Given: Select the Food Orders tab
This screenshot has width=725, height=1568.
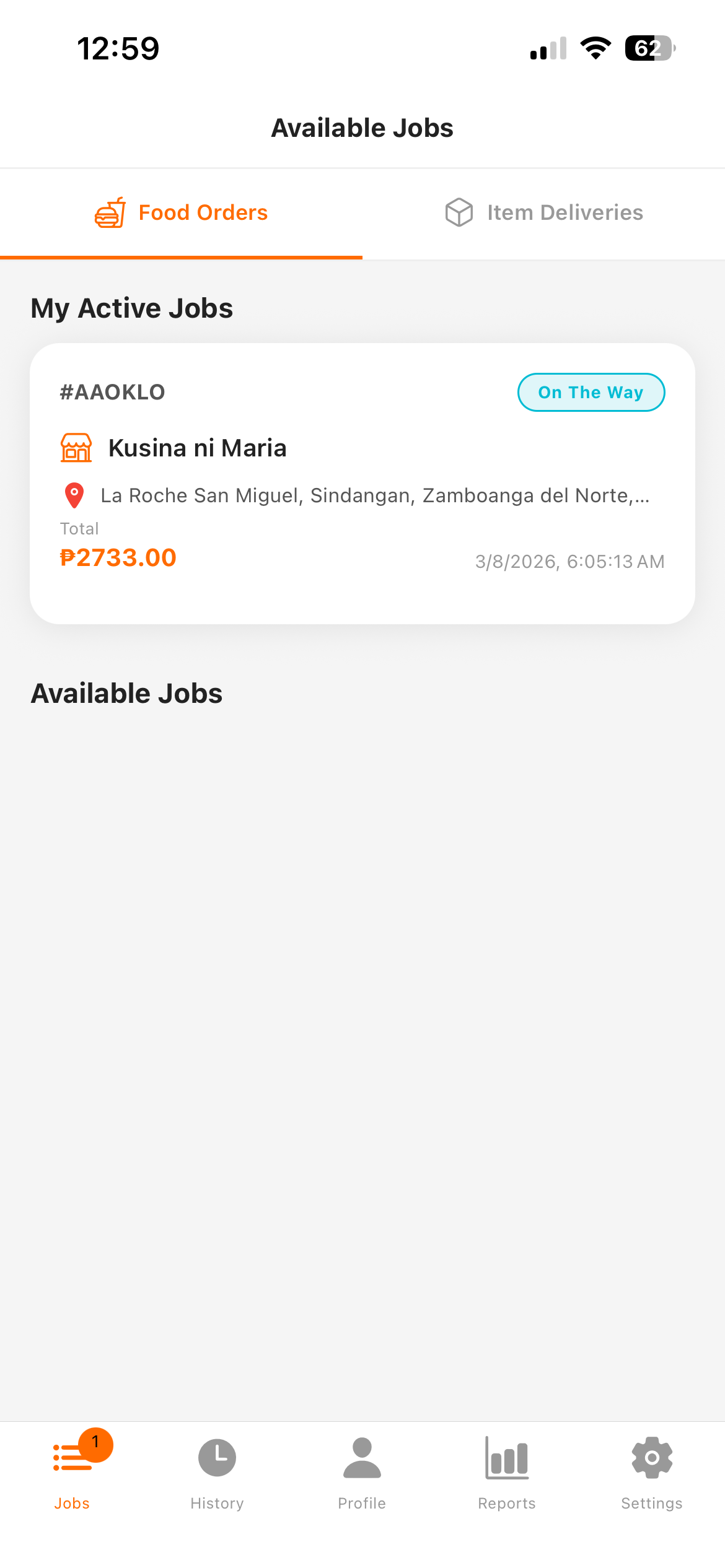Looking at the screenshot, I should [181, 212].
